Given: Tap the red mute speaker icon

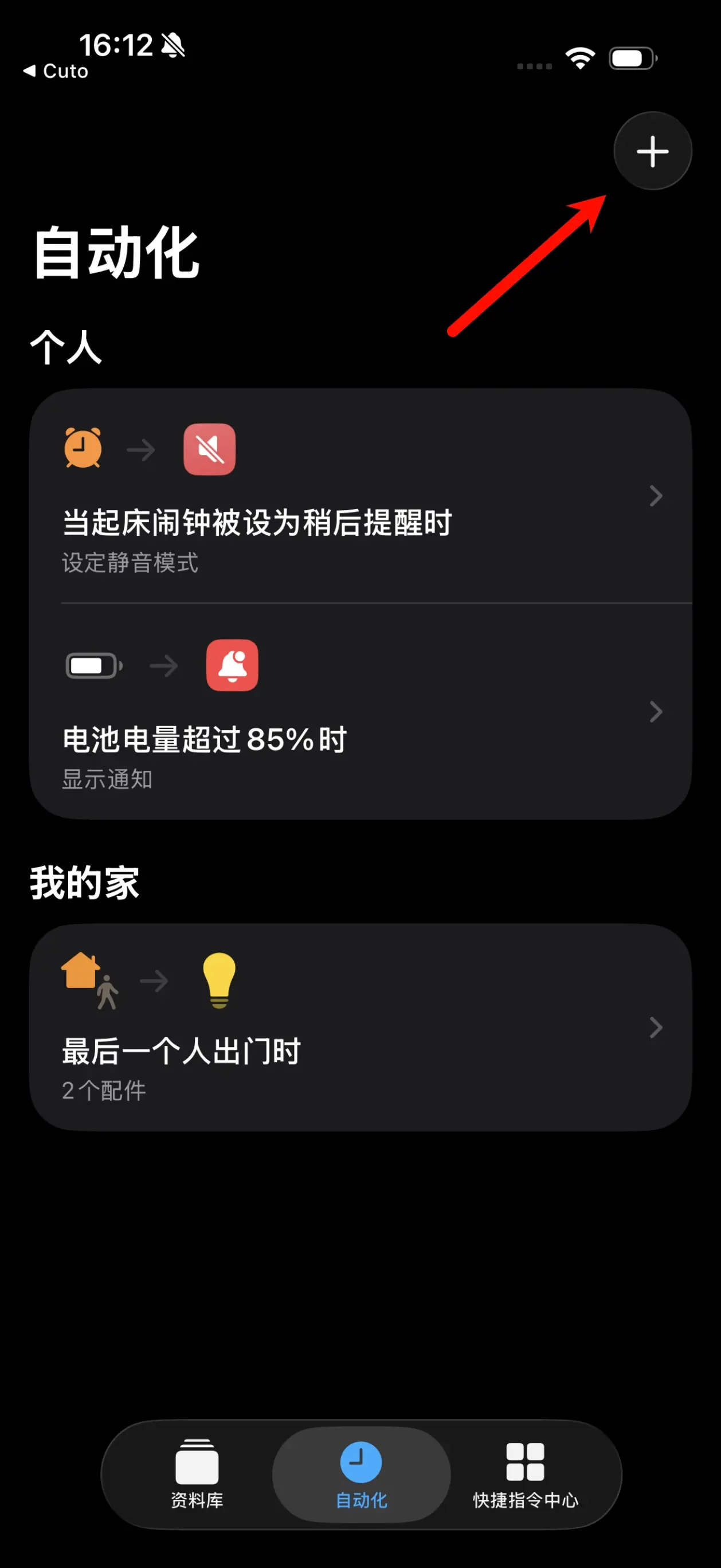Looking at the screenshot, I should [x=210, y=450].
